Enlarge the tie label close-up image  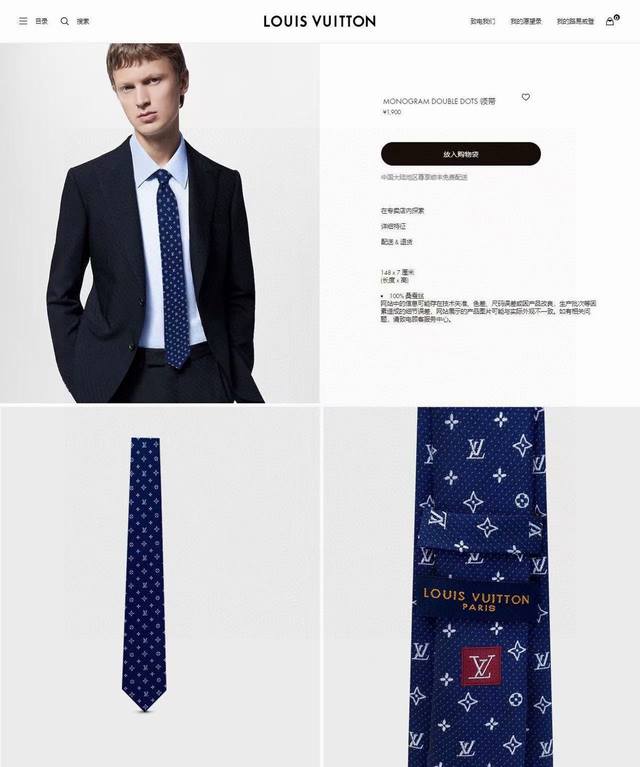(x=481, y=586)
